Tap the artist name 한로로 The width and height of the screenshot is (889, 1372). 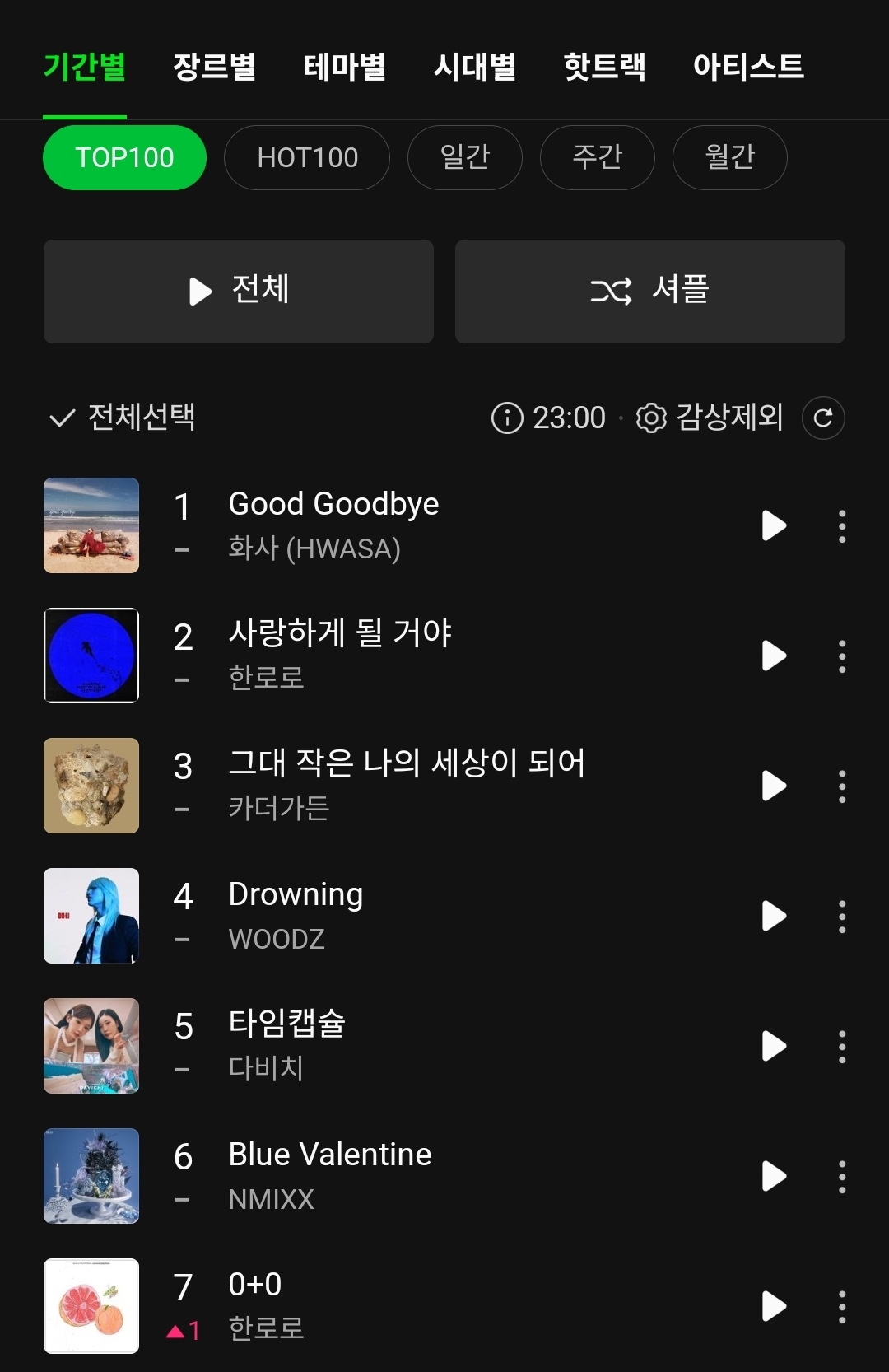(x=265, y=679)
